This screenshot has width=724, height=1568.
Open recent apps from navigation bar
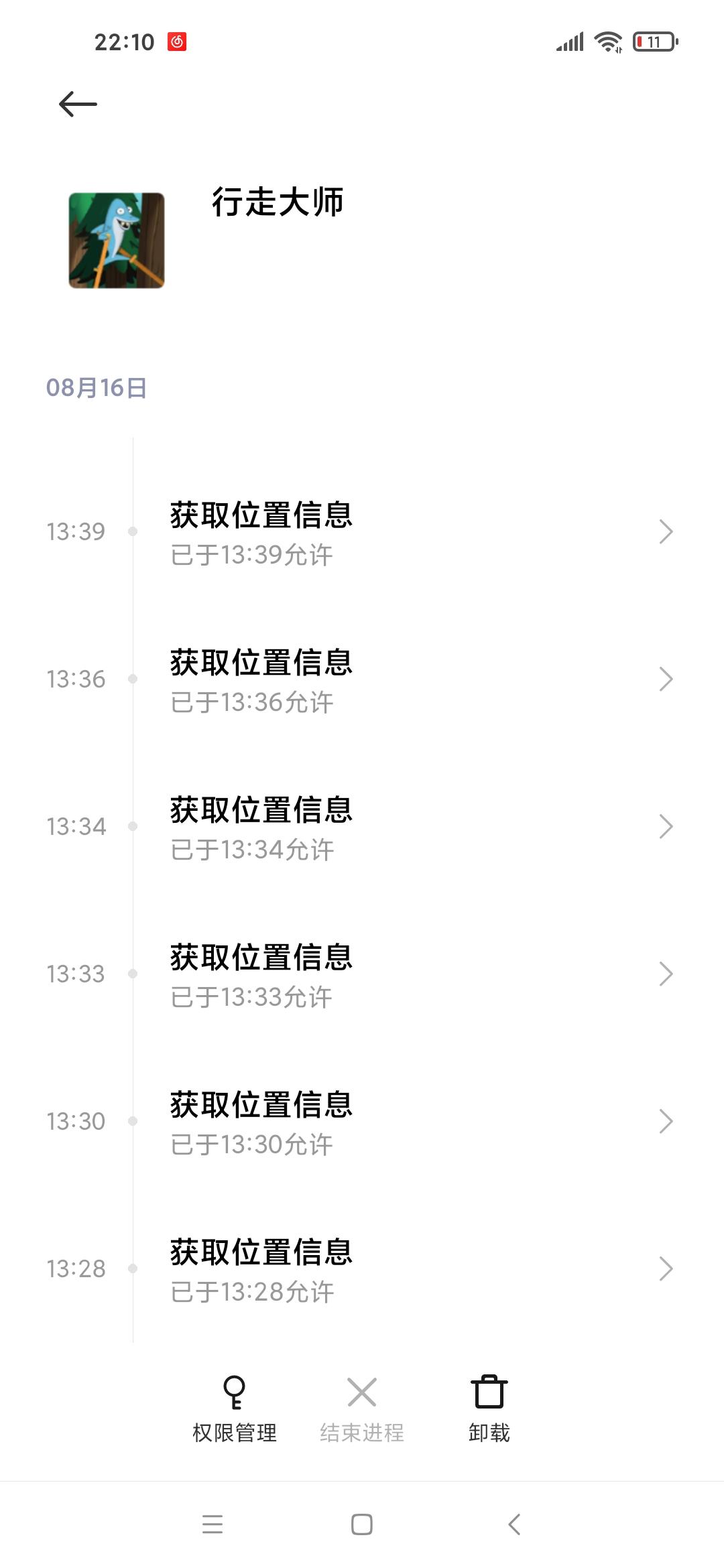pyautogui.click(x=213, y=1524)
